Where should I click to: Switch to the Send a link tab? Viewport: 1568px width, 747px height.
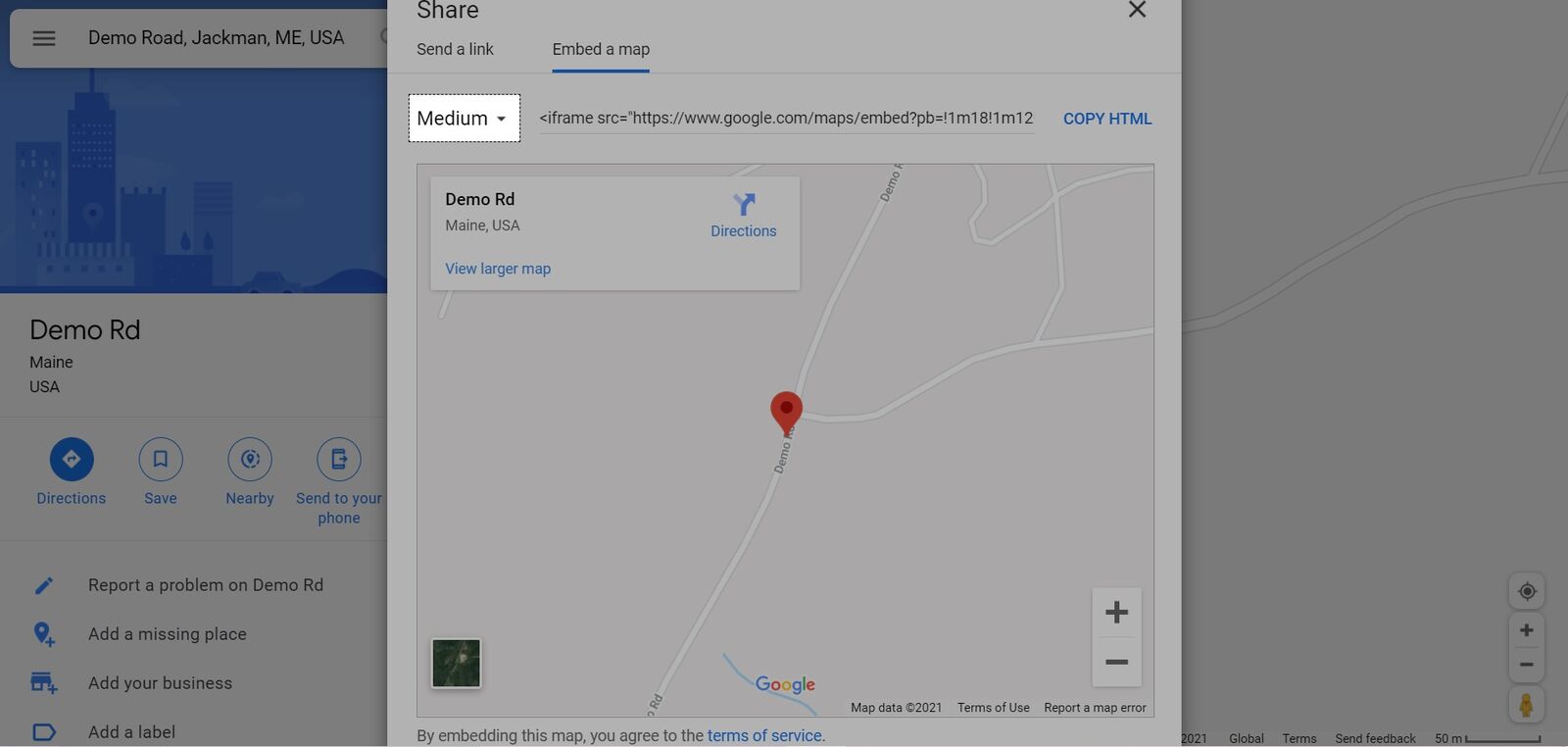pos(455,49)
